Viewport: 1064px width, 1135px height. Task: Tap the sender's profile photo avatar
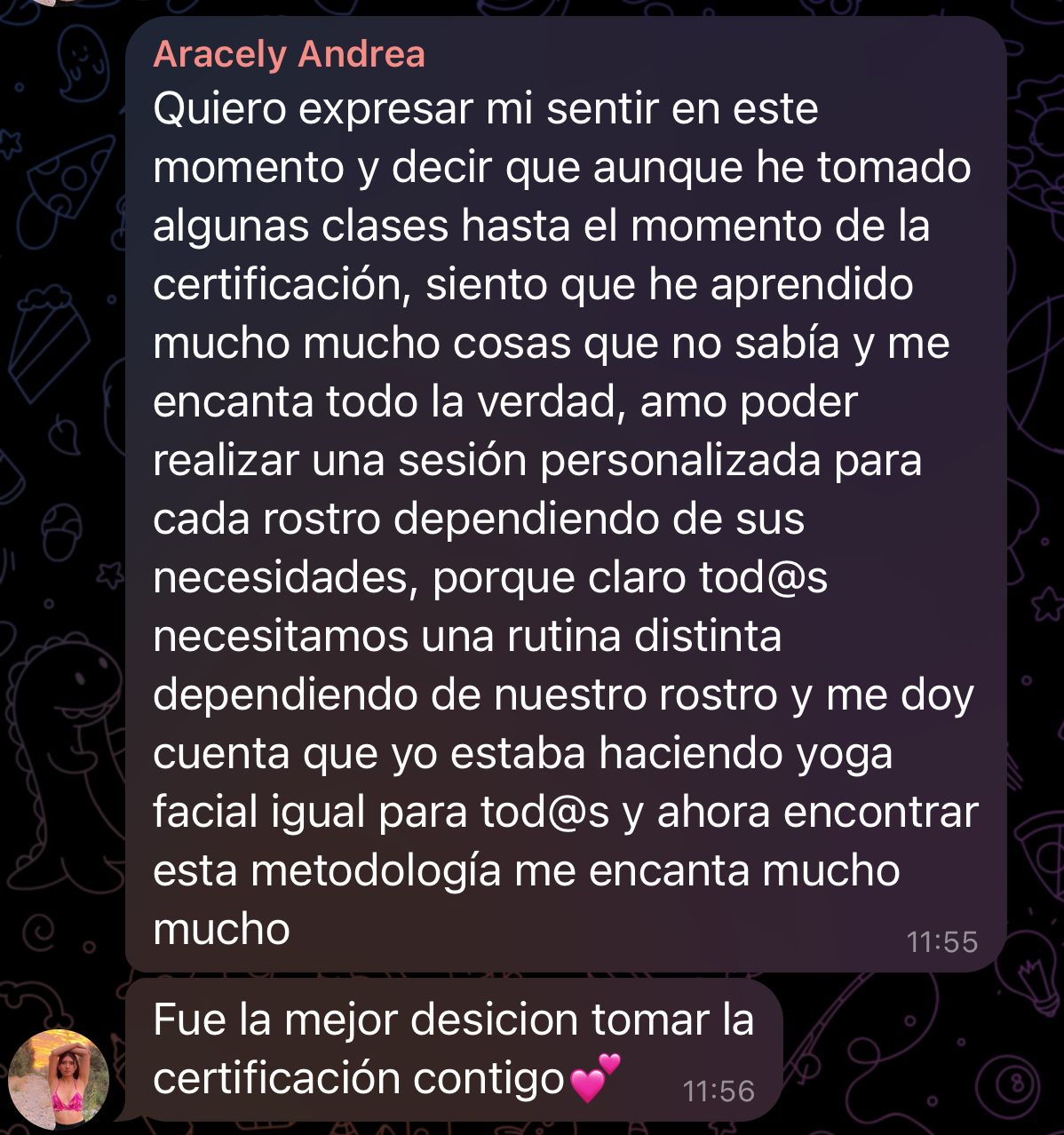point(59,1078)
